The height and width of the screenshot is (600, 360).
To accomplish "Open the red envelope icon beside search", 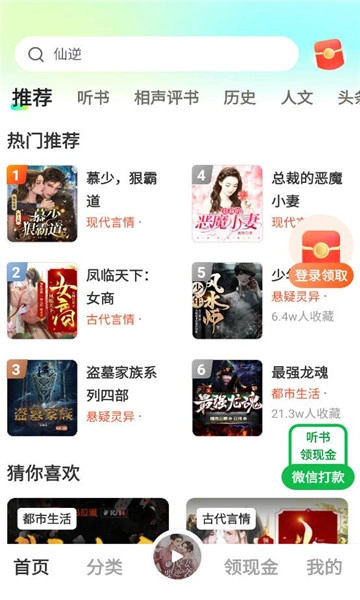I will (329, 54).
